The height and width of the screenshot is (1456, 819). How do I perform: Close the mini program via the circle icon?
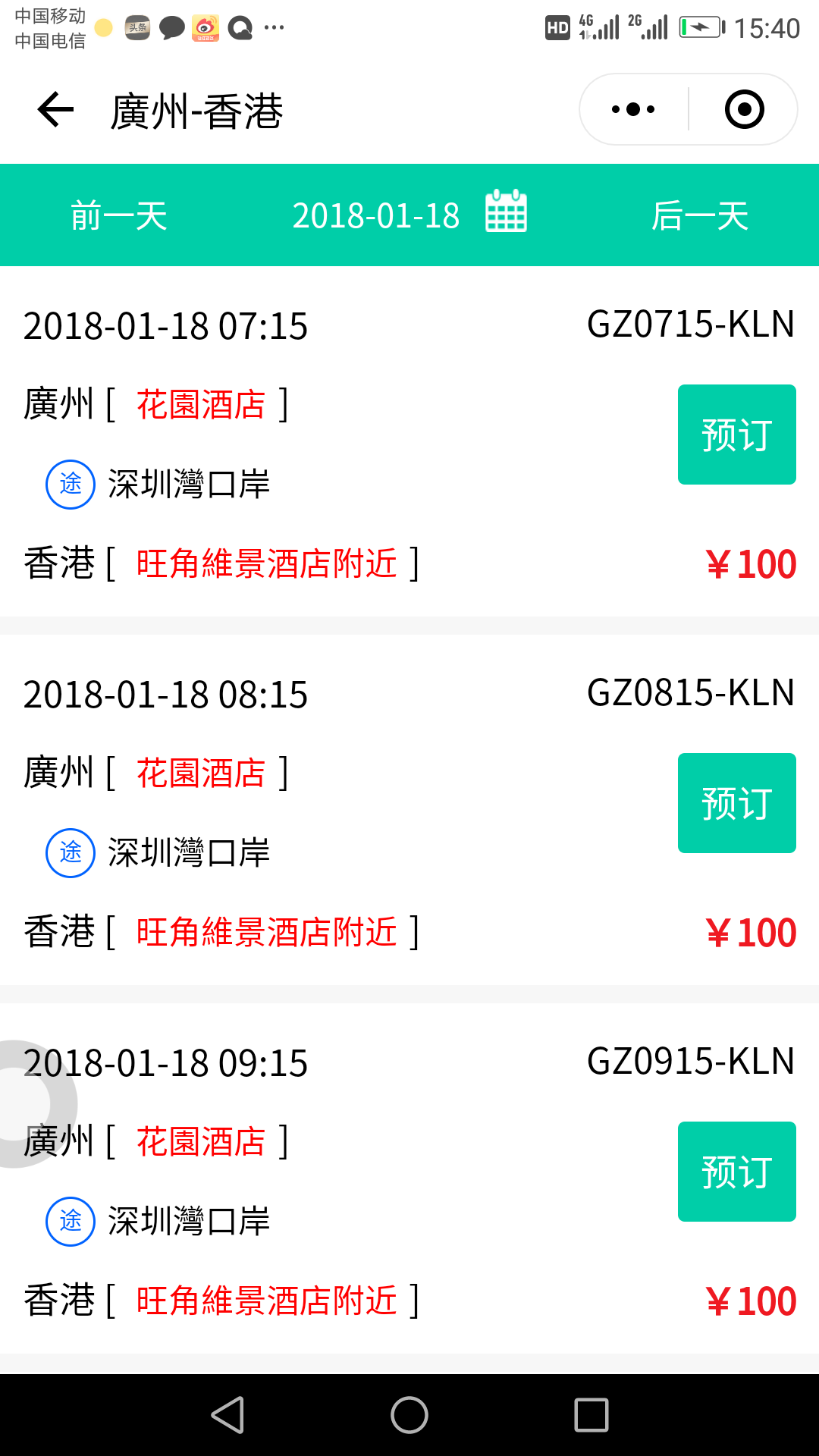744,109
